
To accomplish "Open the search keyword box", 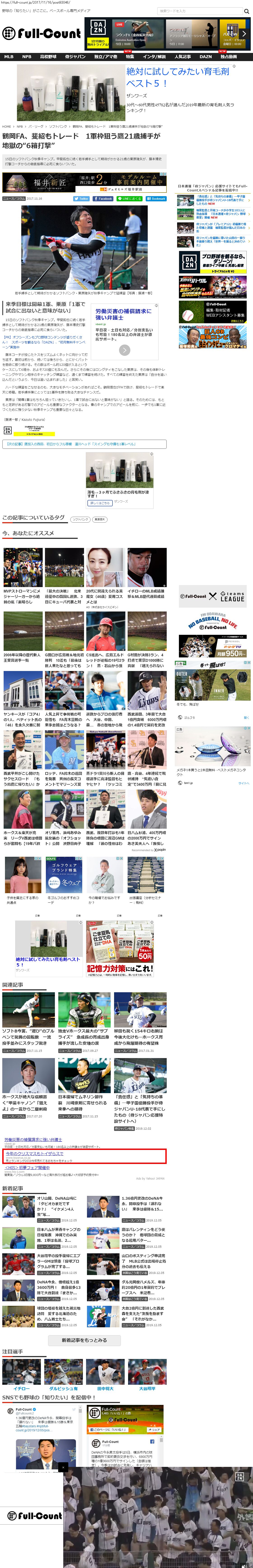I will point(198,11).
